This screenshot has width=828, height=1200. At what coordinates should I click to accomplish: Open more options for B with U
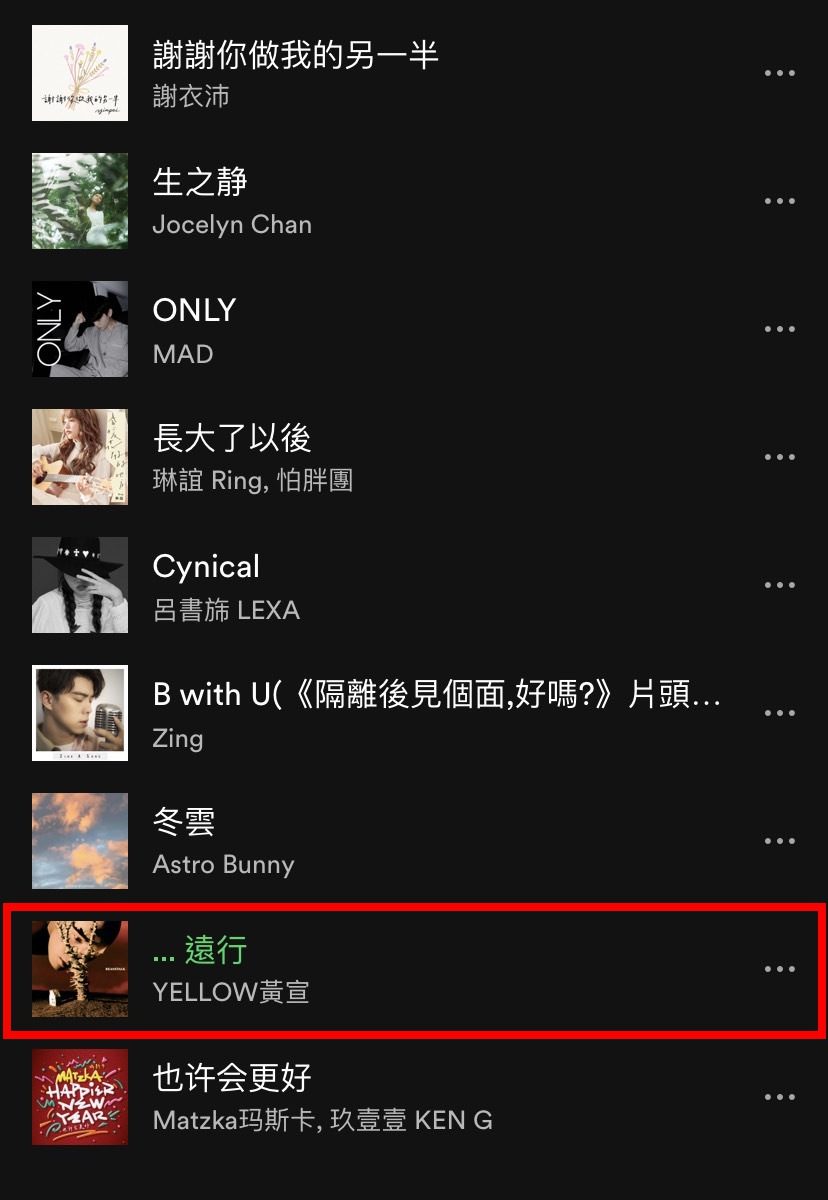tap(779, 713)
